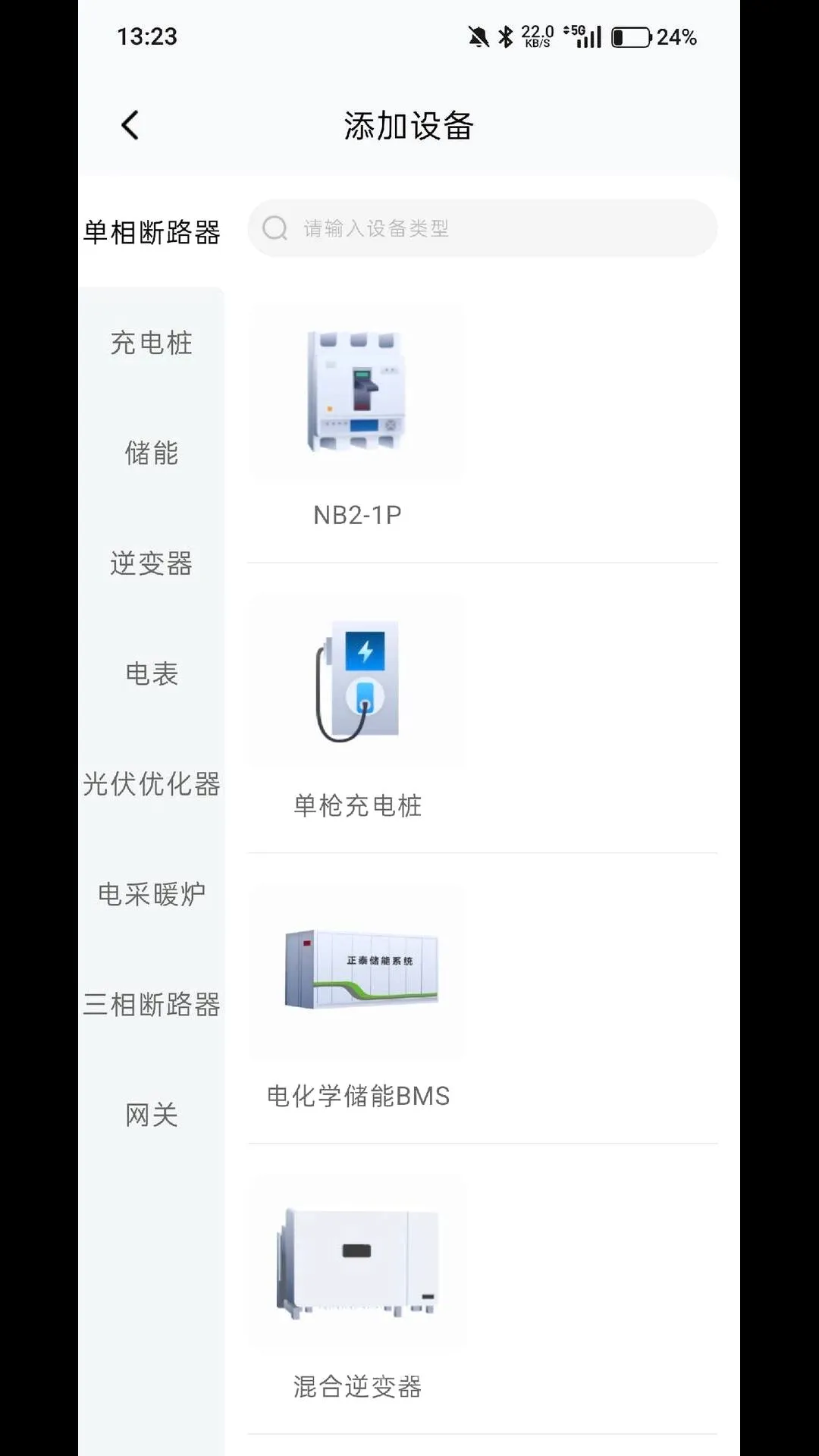
Task: Switch to the 电采暖炉 category
Action: coord(152,894)
